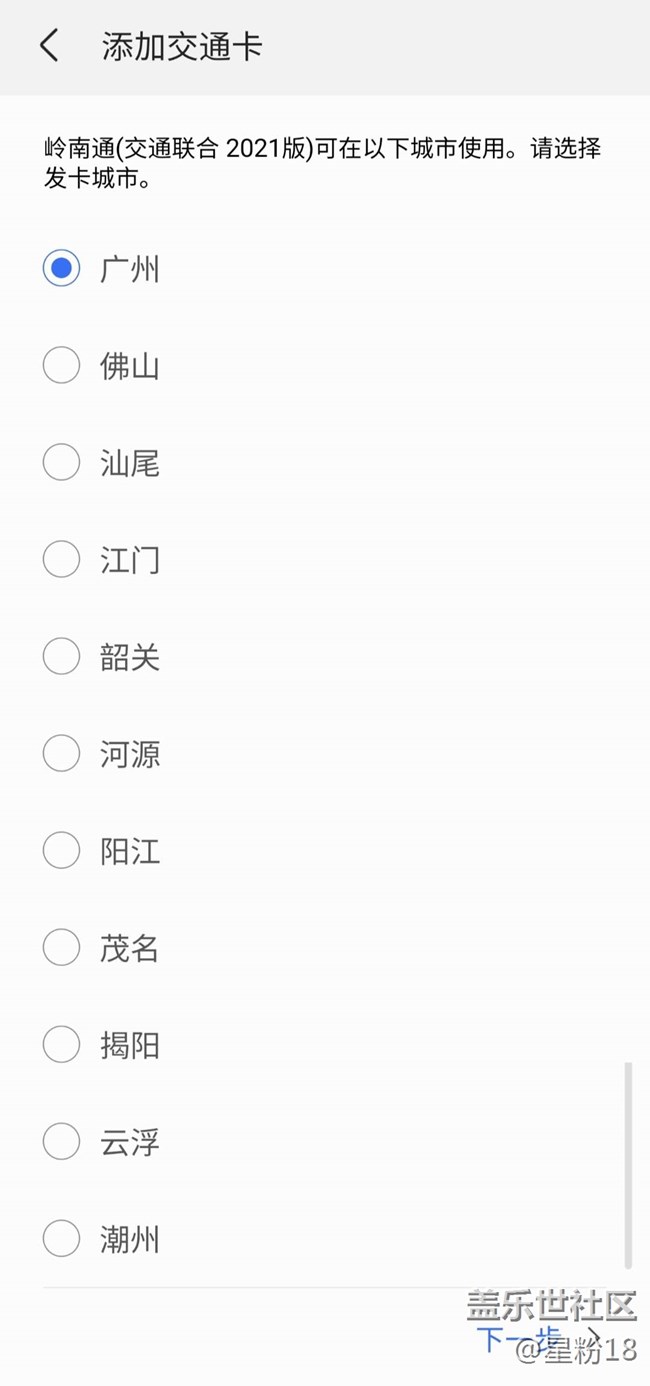Choose the 佛山 radio option
This screenshot has height=1386, width=650.
(61, 366)
